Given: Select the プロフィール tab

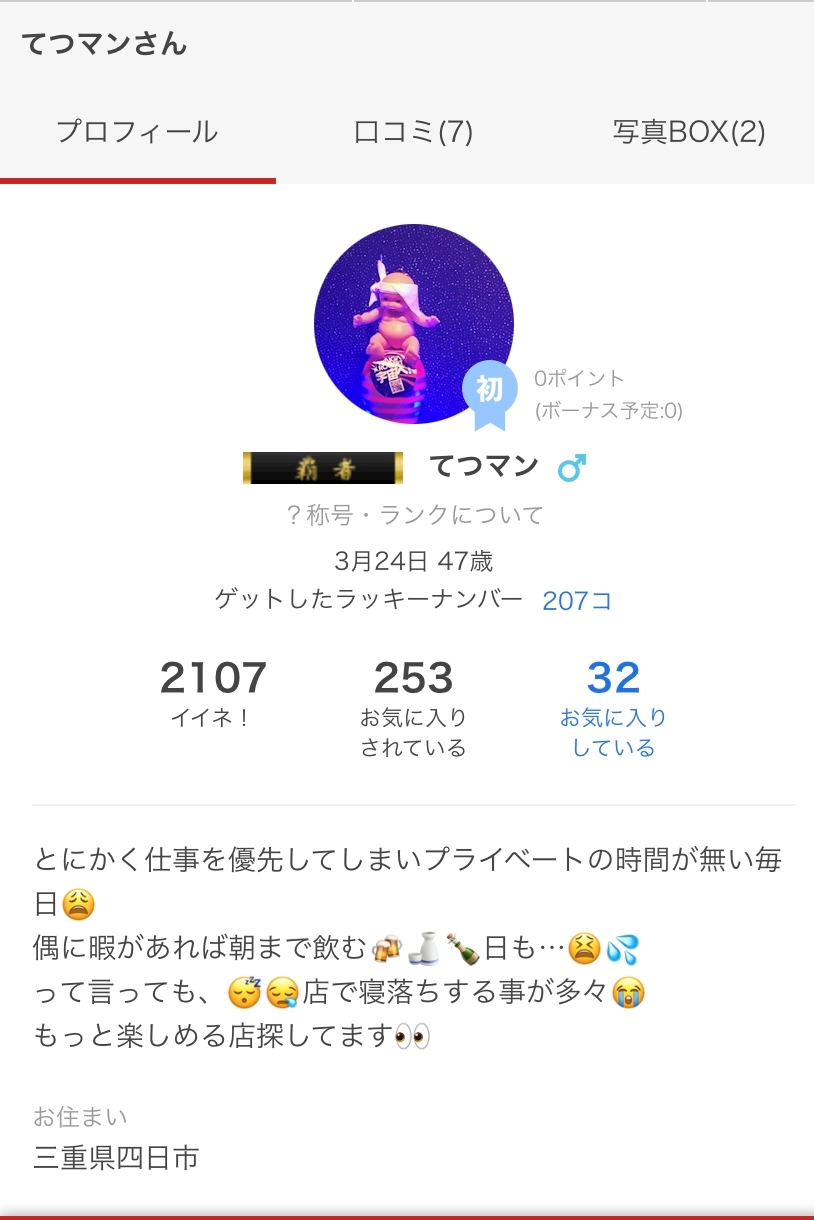Looking at the screenshot, I should pyautogui.click(x=137, y=132).
